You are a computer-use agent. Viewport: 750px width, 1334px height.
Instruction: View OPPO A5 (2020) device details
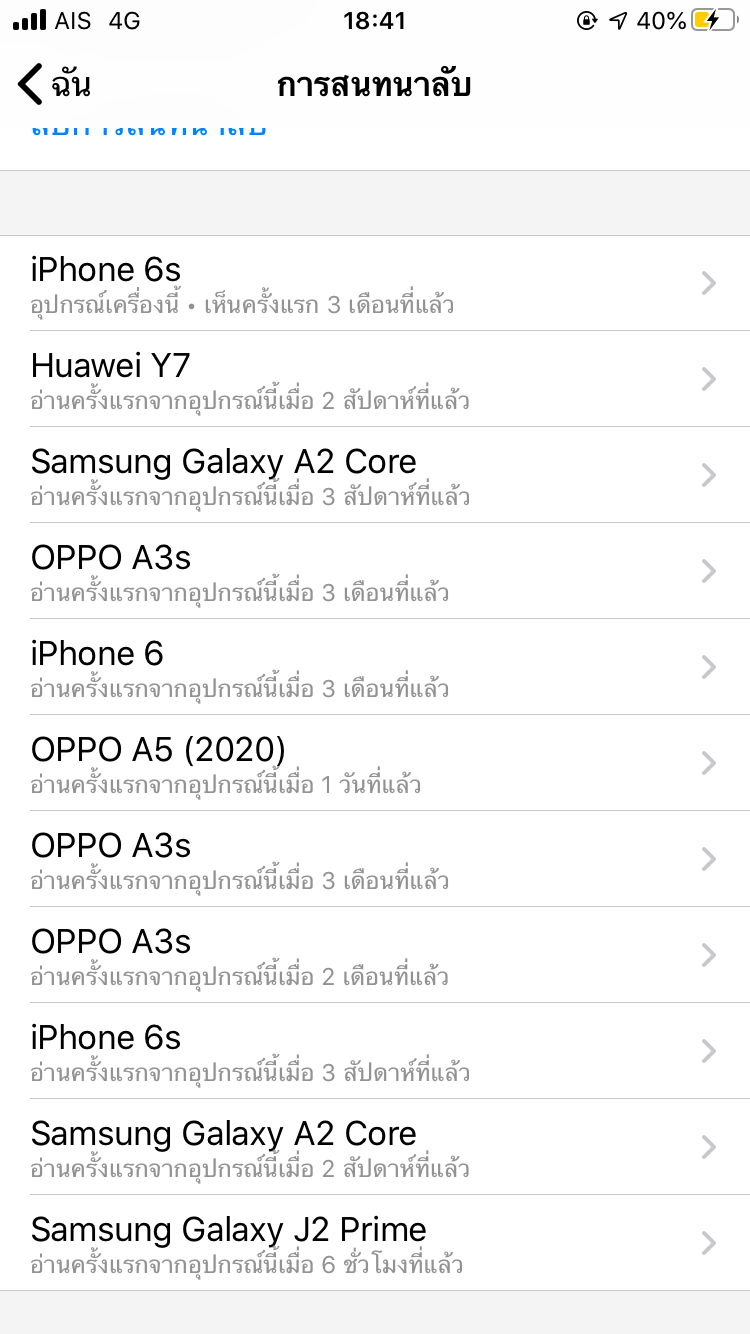point(375,764)
